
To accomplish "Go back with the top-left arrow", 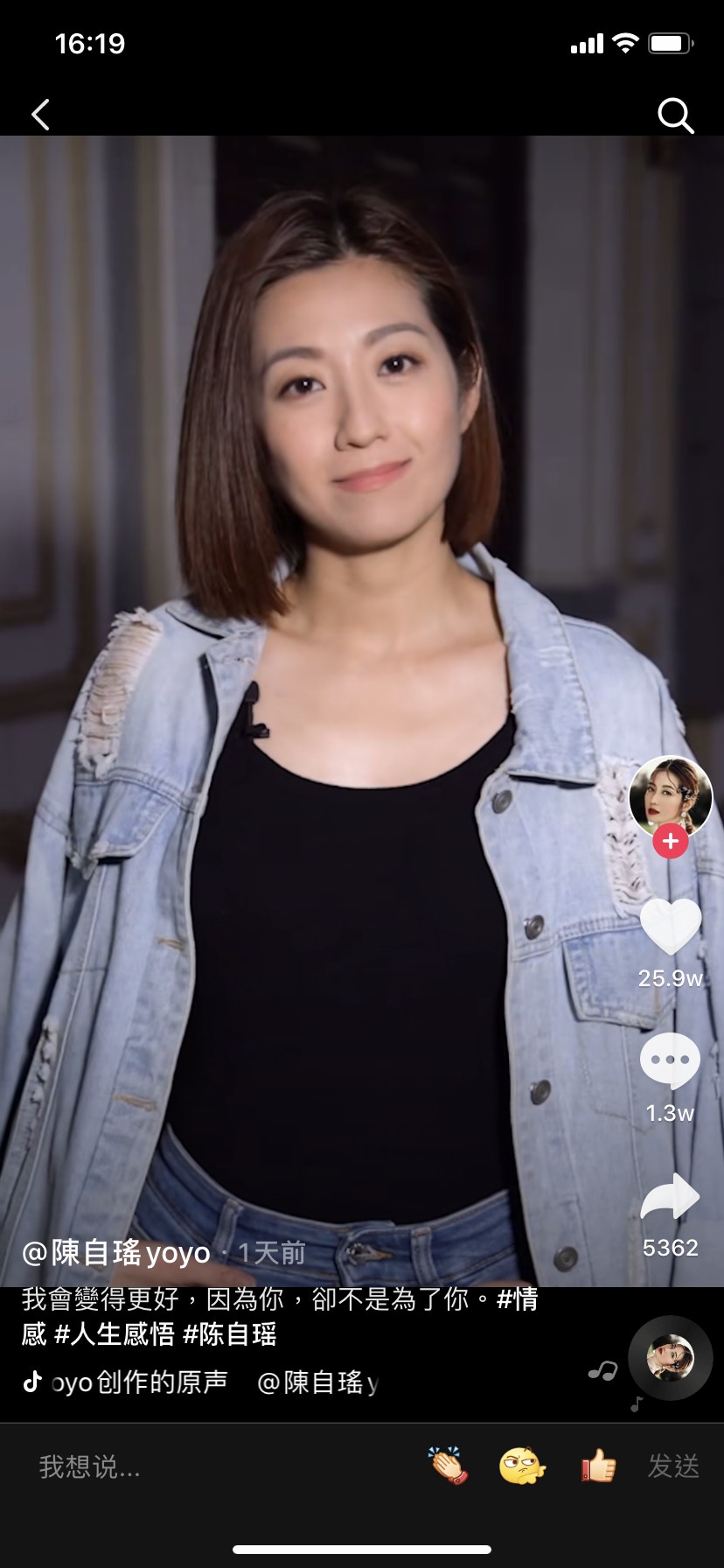I will 40,115.
